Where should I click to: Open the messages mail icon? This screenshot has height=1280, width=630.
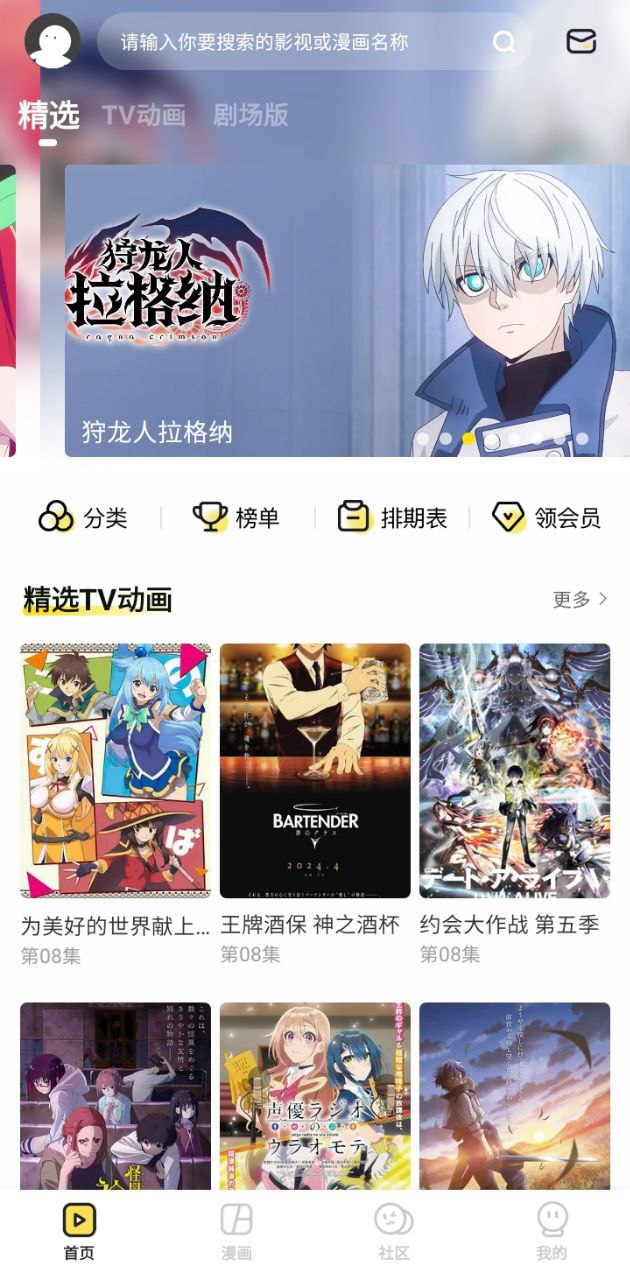pyautogui.click(x=581, y=41)
